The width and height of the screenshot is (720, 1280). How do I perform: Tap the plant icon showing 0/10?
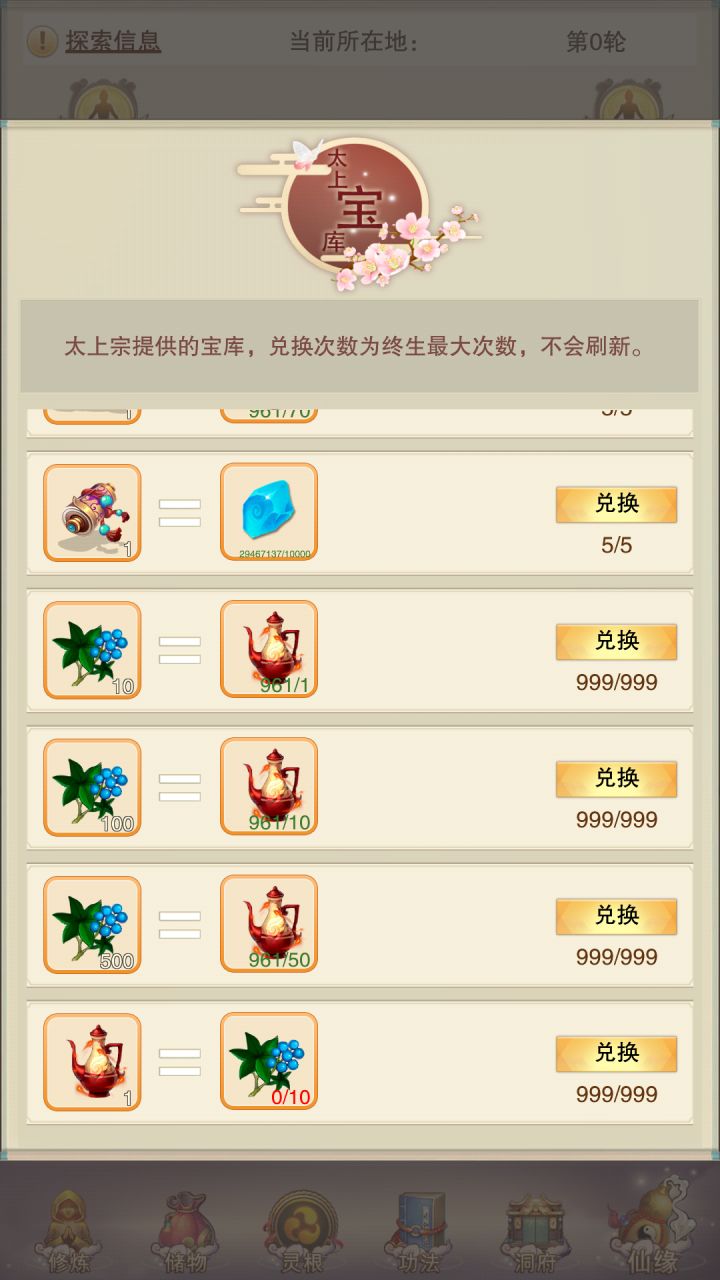(268, 1060)
